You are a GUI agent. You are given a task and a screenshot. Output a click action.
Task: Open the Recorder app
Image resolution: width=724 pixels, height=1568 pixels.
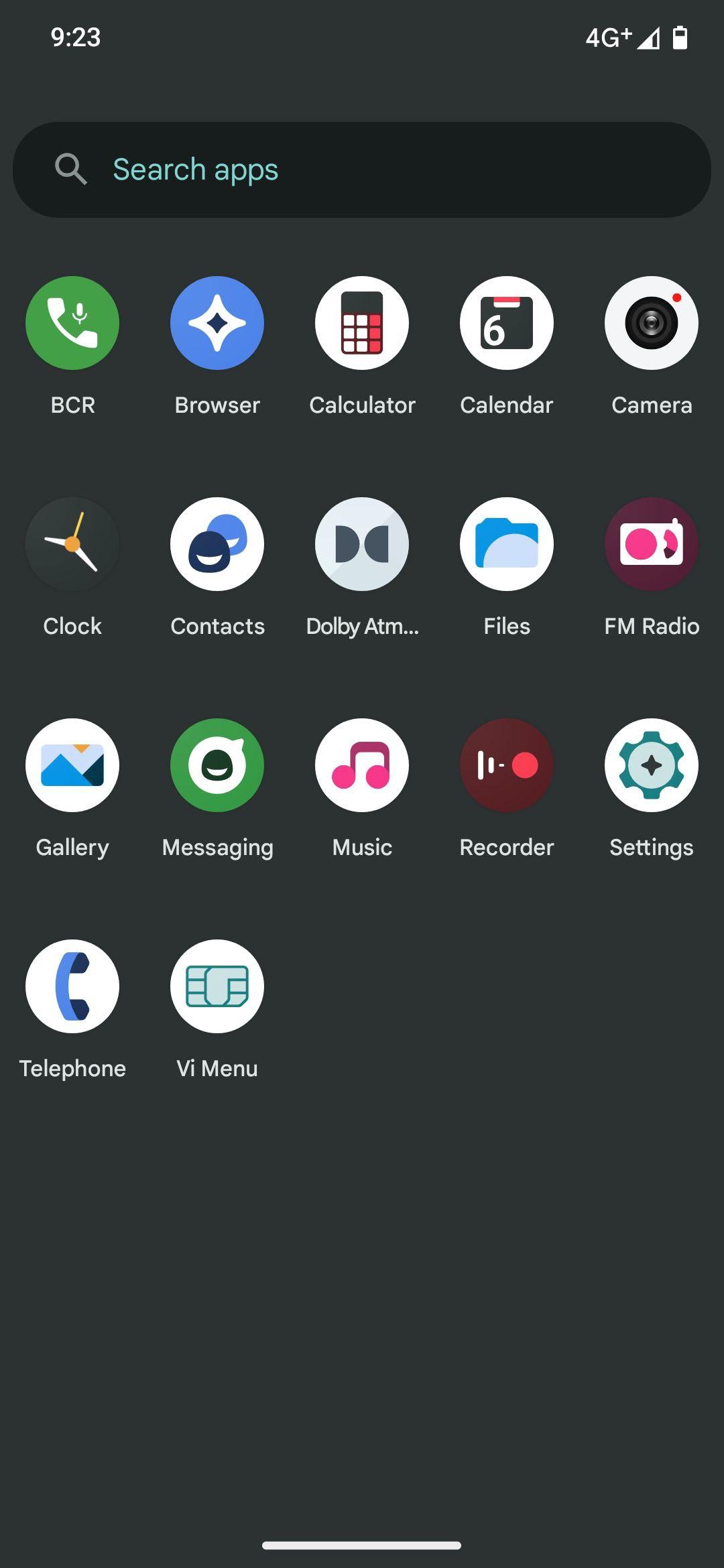[x=507, y=765]
